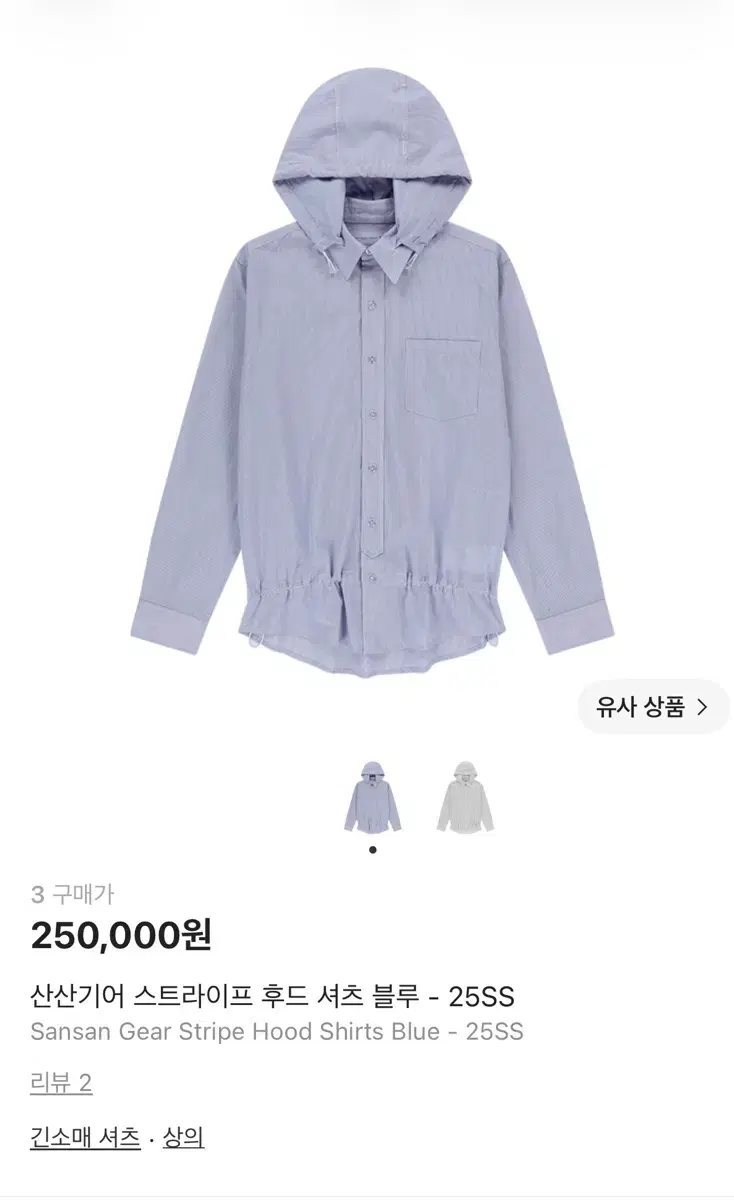Screen dimensions: 734x1200
Task: Open the 긴소매 셔츠 category link
Action: tap(85, 1137)
